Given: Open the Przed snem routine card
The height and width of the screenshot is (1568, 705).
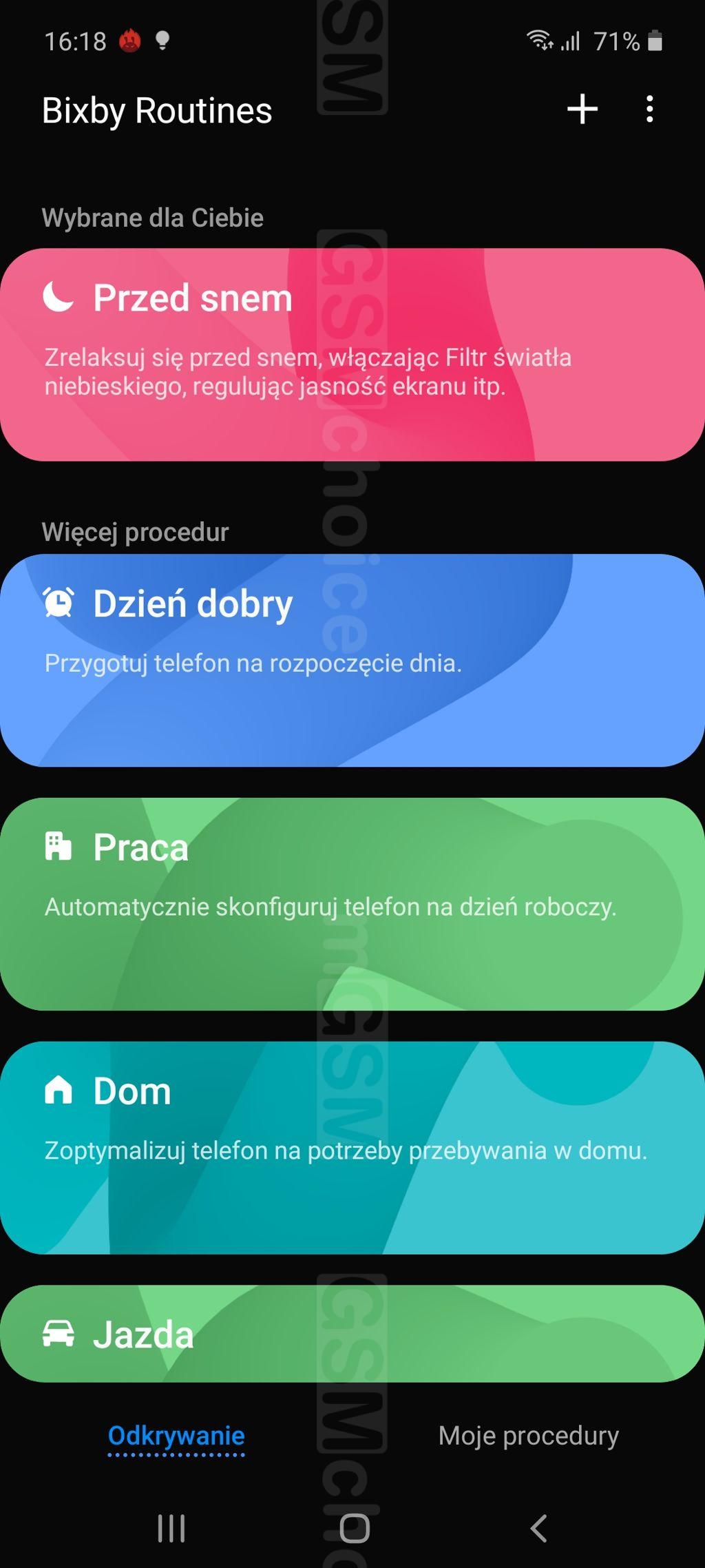Looking at the screenshot, I should click(352, 355).
